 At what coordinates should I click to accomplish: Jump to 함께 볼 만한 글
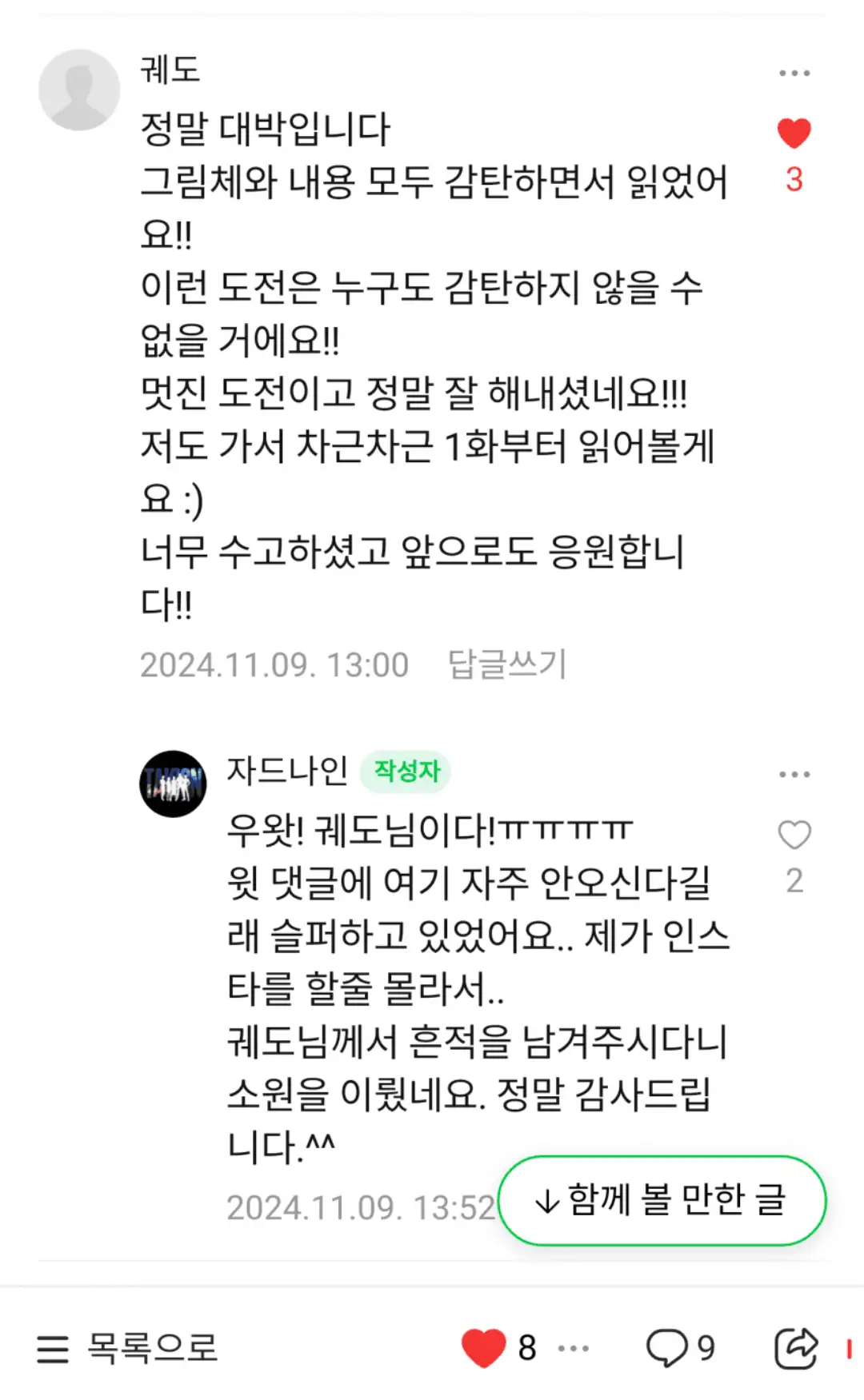[662, 1200]
